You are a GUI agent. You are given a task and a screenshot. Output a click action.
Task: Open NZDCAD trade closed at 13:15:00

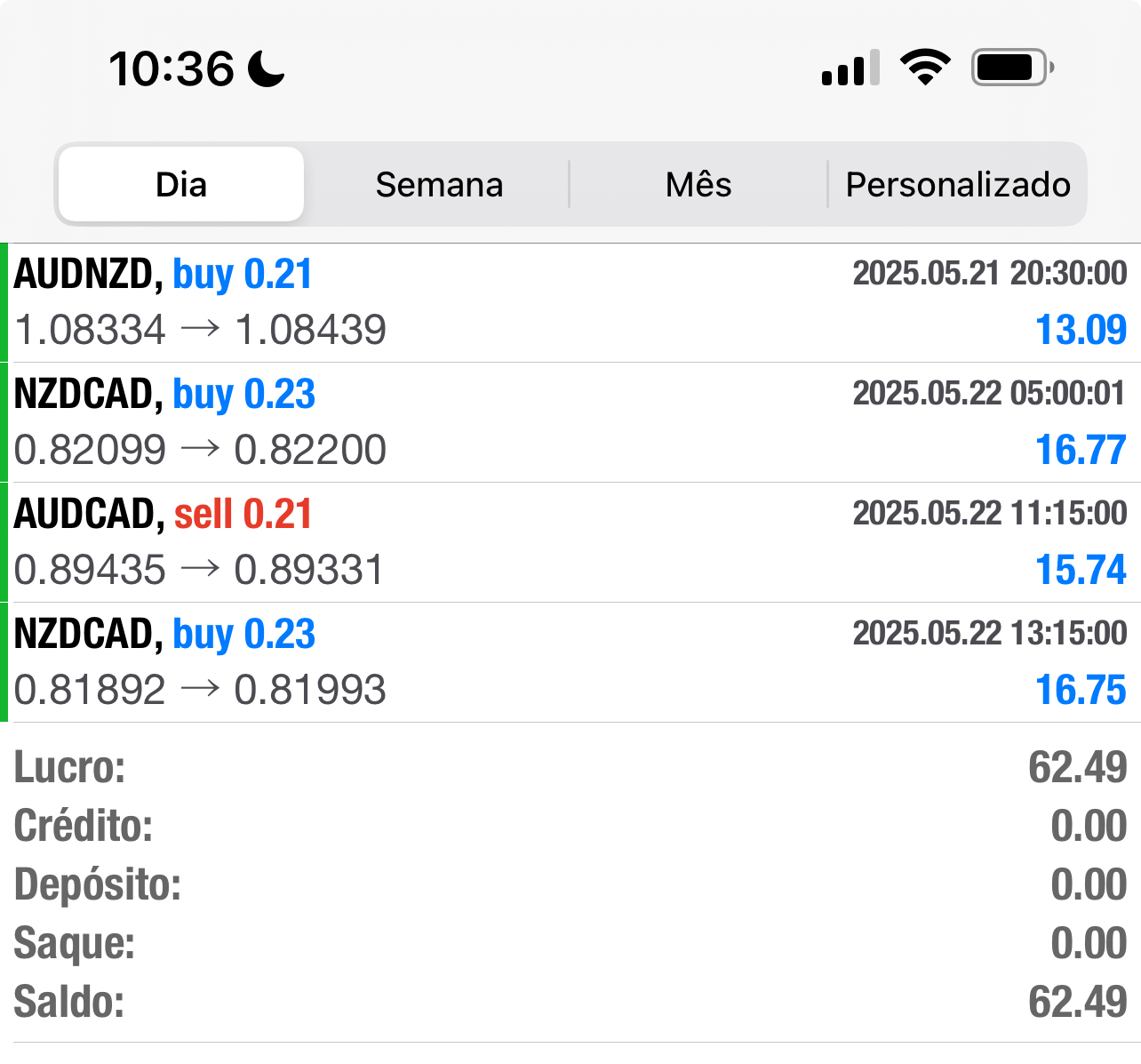(x=570, y=662)
